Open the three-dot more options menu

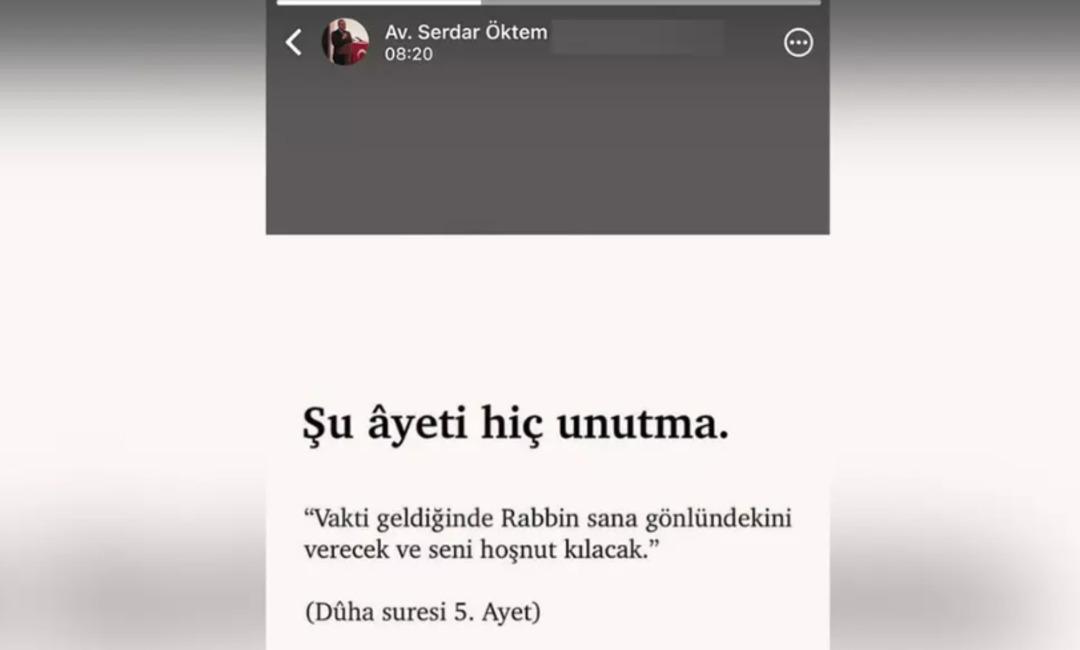(798, 42)
